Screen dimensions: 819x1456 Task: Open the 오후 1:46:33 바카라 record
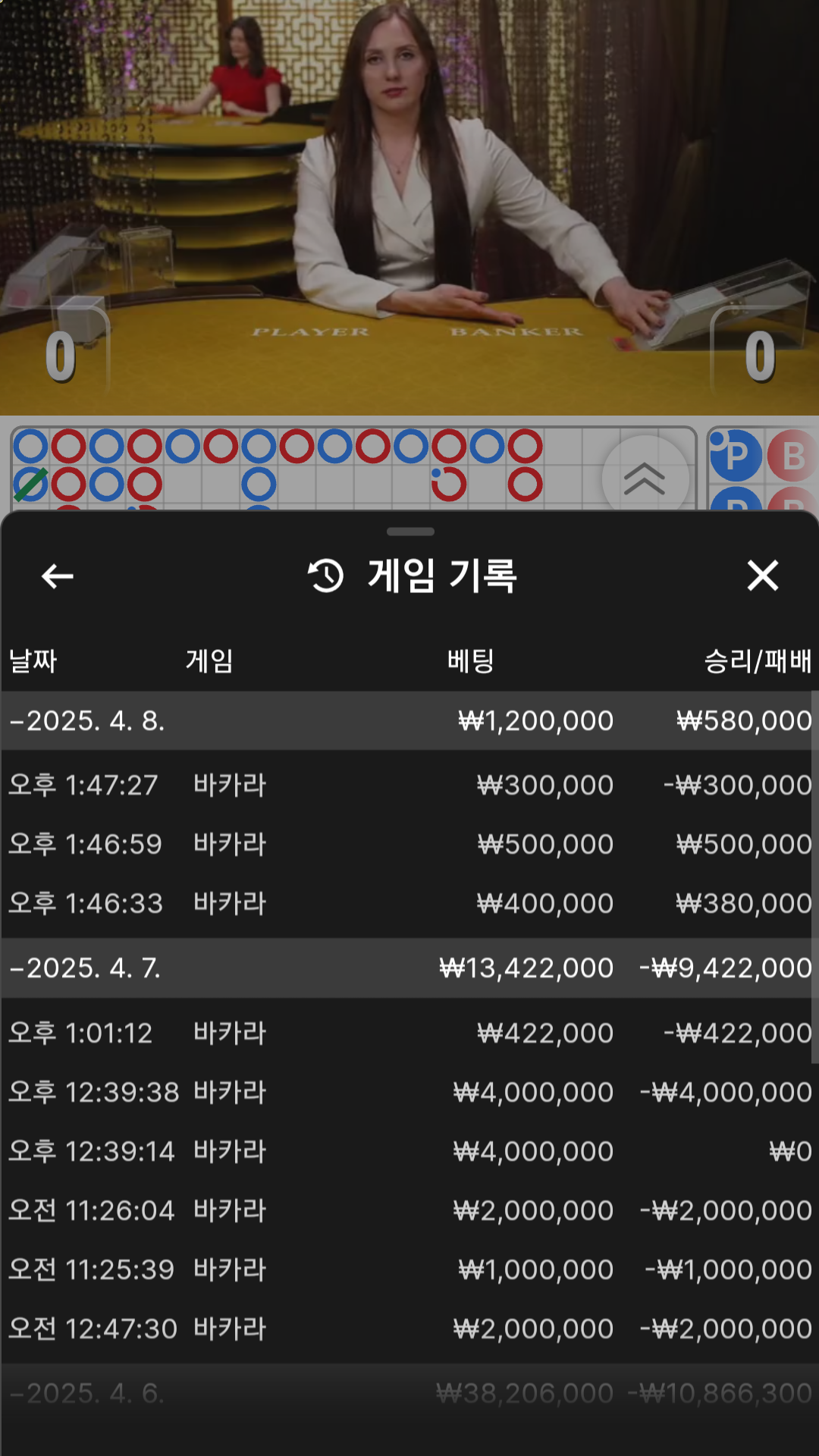point(409,903)
